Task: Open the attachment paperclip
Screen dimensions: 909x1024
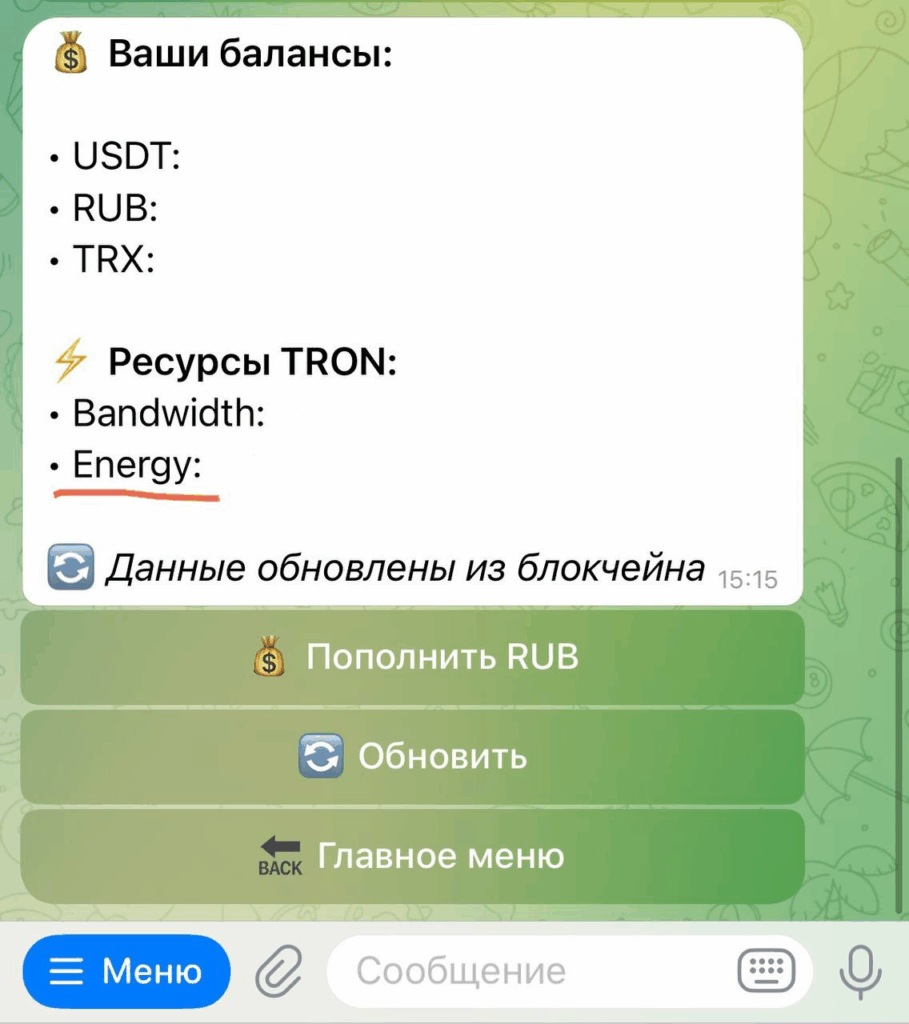Action: coord(278,971)
